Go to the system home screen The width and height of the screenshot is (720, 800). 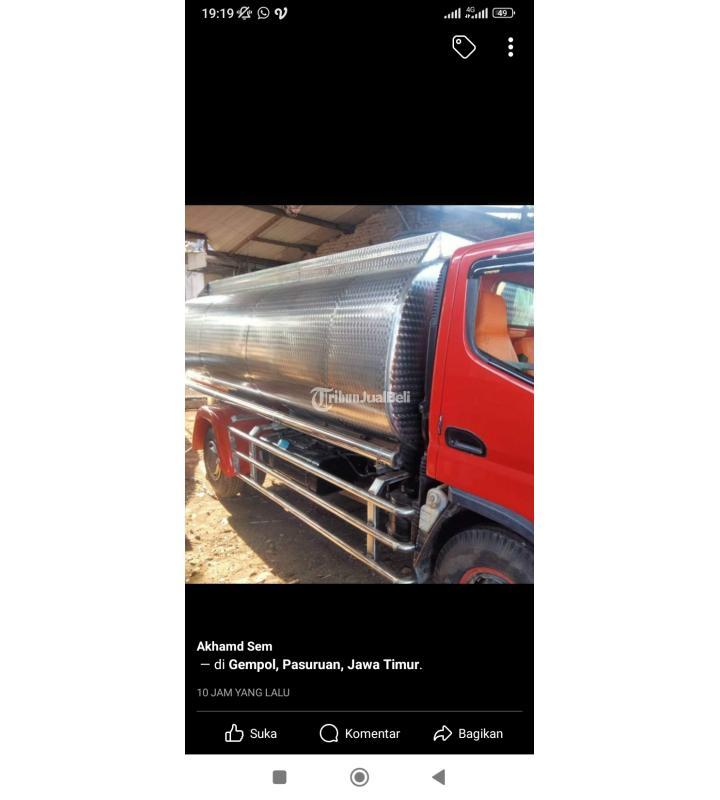[x=359, y=777]
